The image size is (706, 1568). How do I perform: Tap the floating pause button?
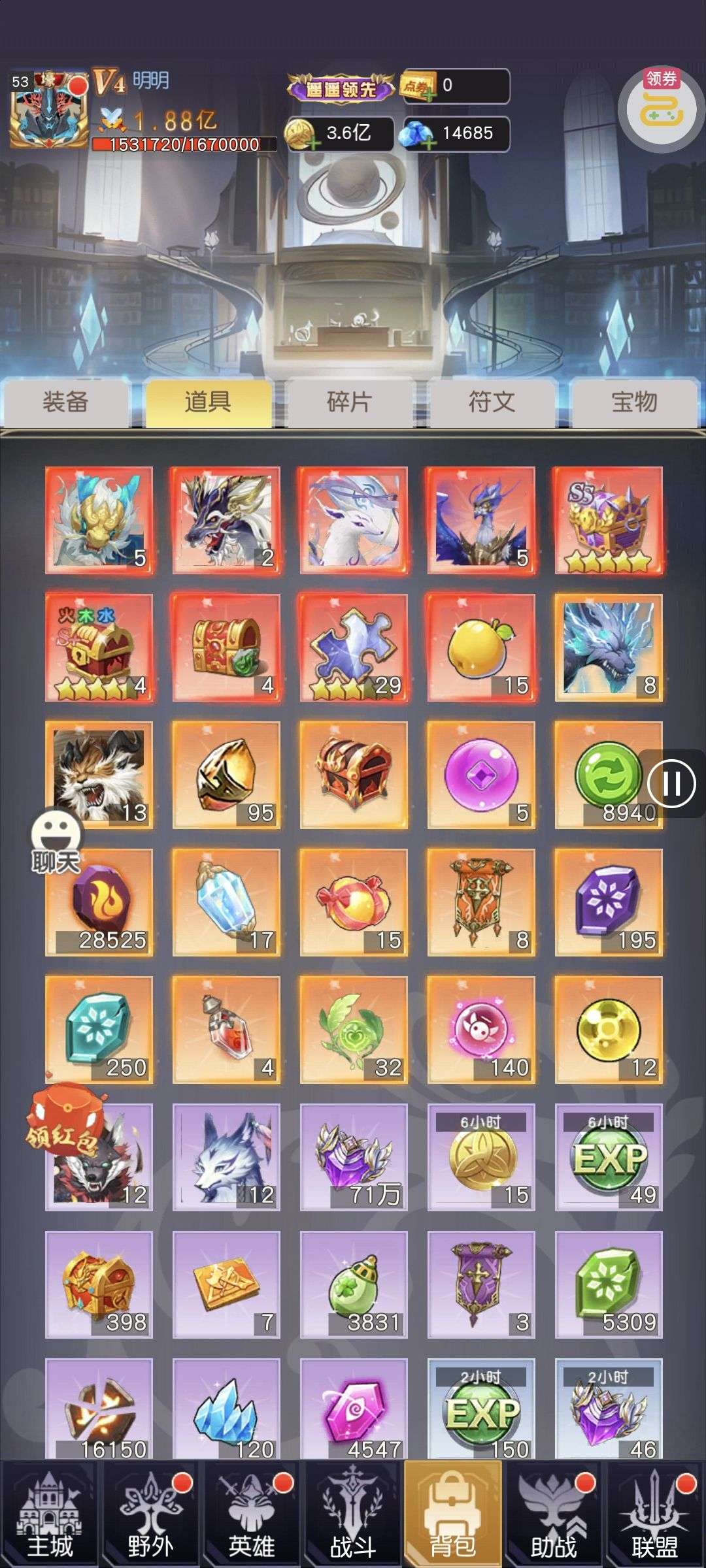click(x=671, y=783)
